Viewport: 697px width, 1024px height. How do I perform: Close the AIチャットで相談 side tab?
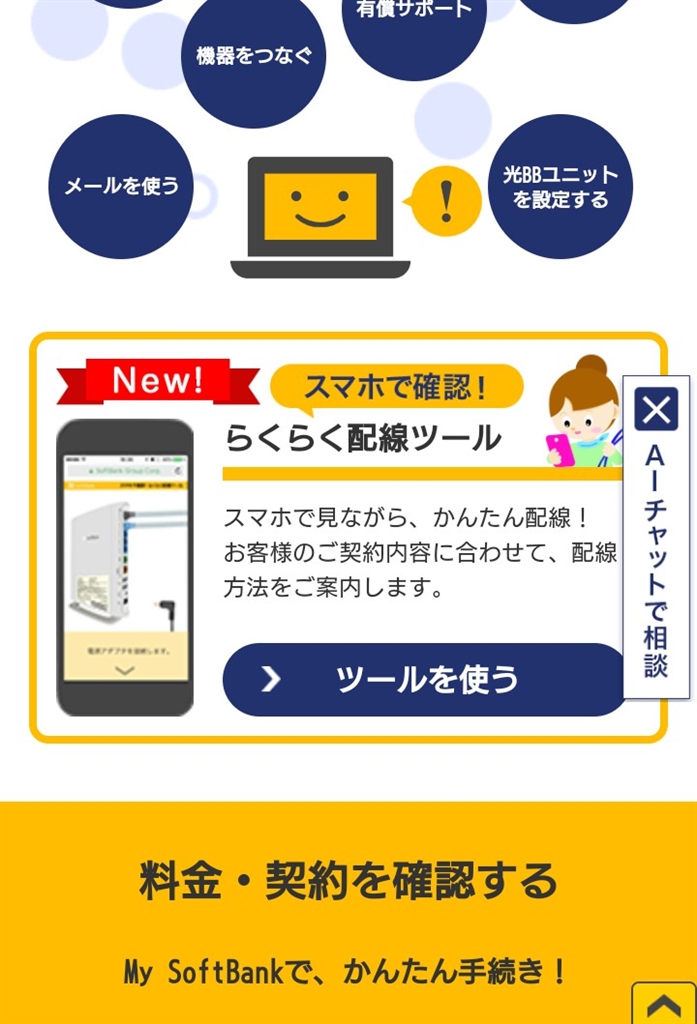point(656,409)
